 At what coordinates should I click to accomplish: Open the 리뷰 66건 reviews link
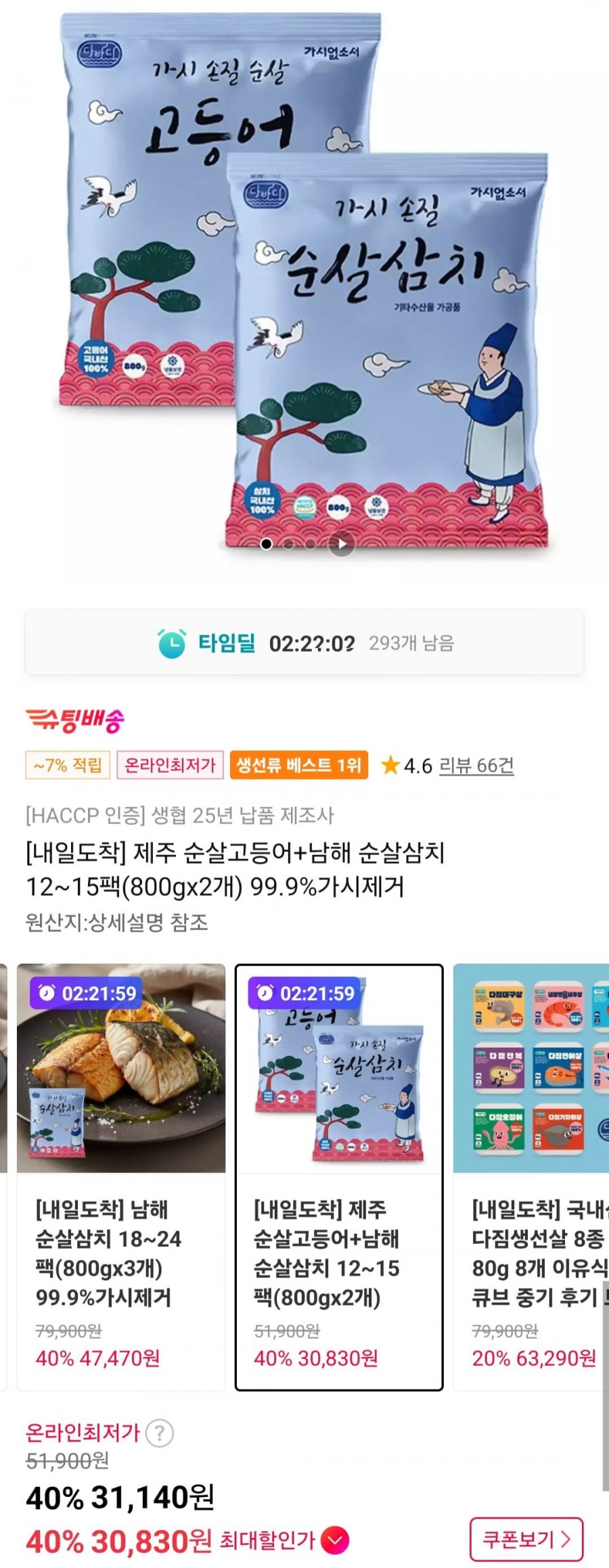pyautogui.click(x=476, y=766)
